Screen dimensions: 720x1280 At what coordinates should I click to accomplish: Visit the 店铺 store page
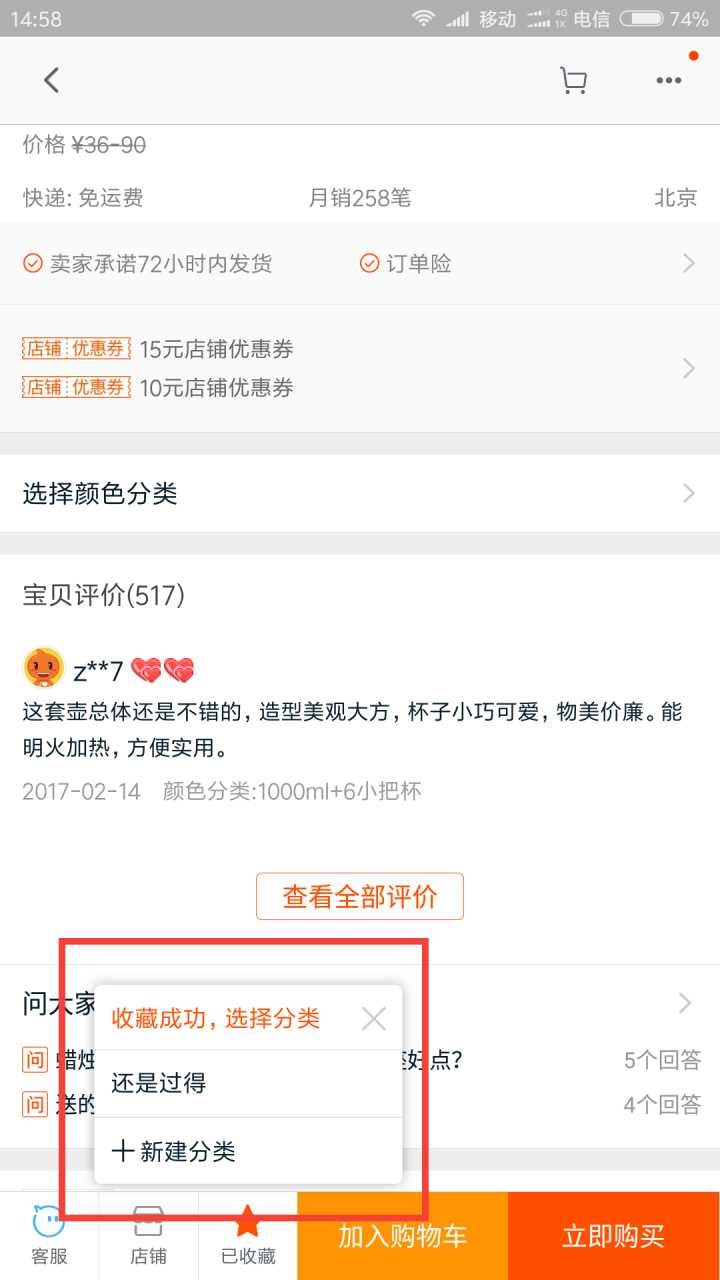[x=148, y=1236]
